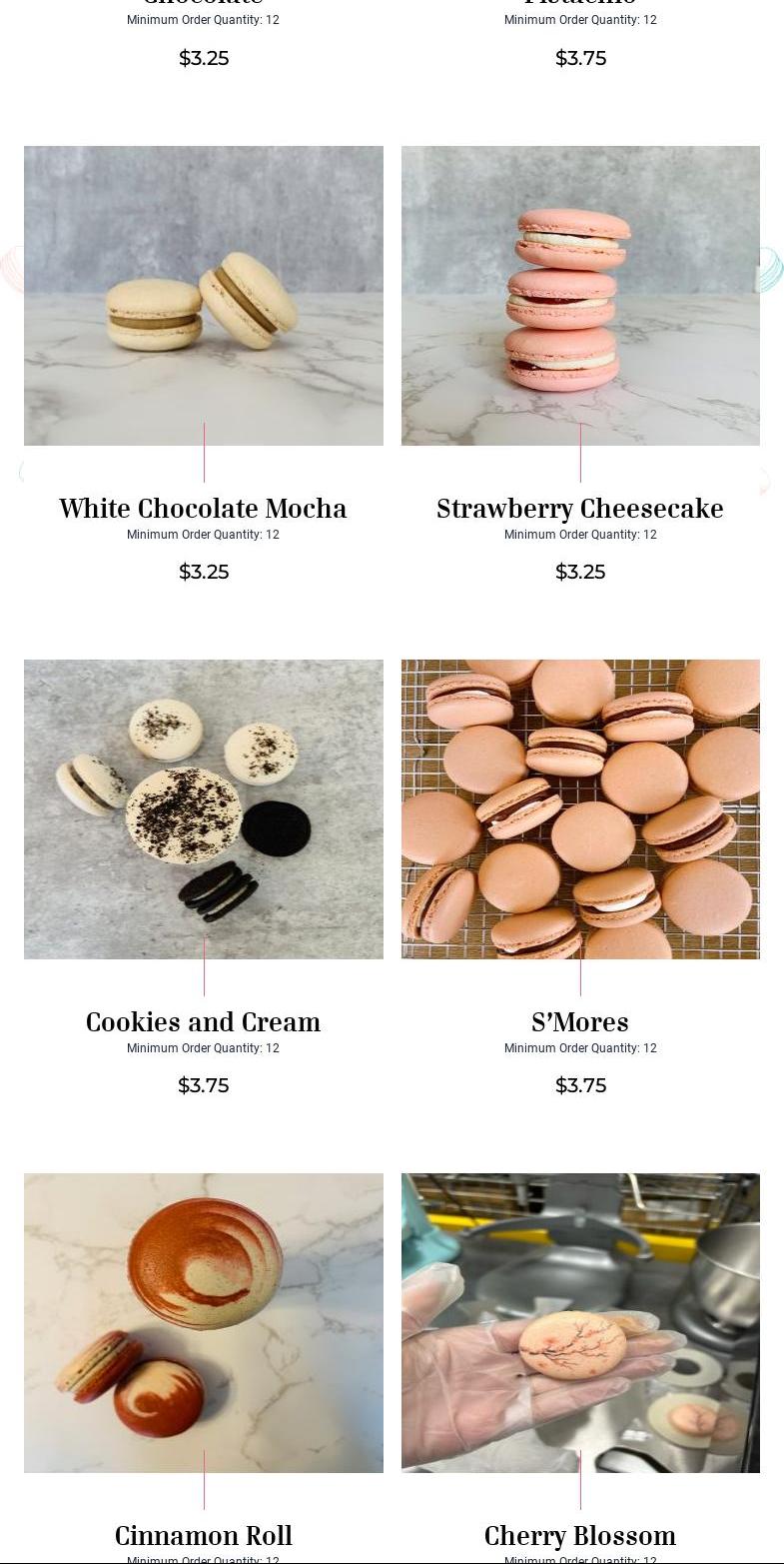
Task: Open the Strawberry Cheesecake macaron photo
Action: coord(580,295)
